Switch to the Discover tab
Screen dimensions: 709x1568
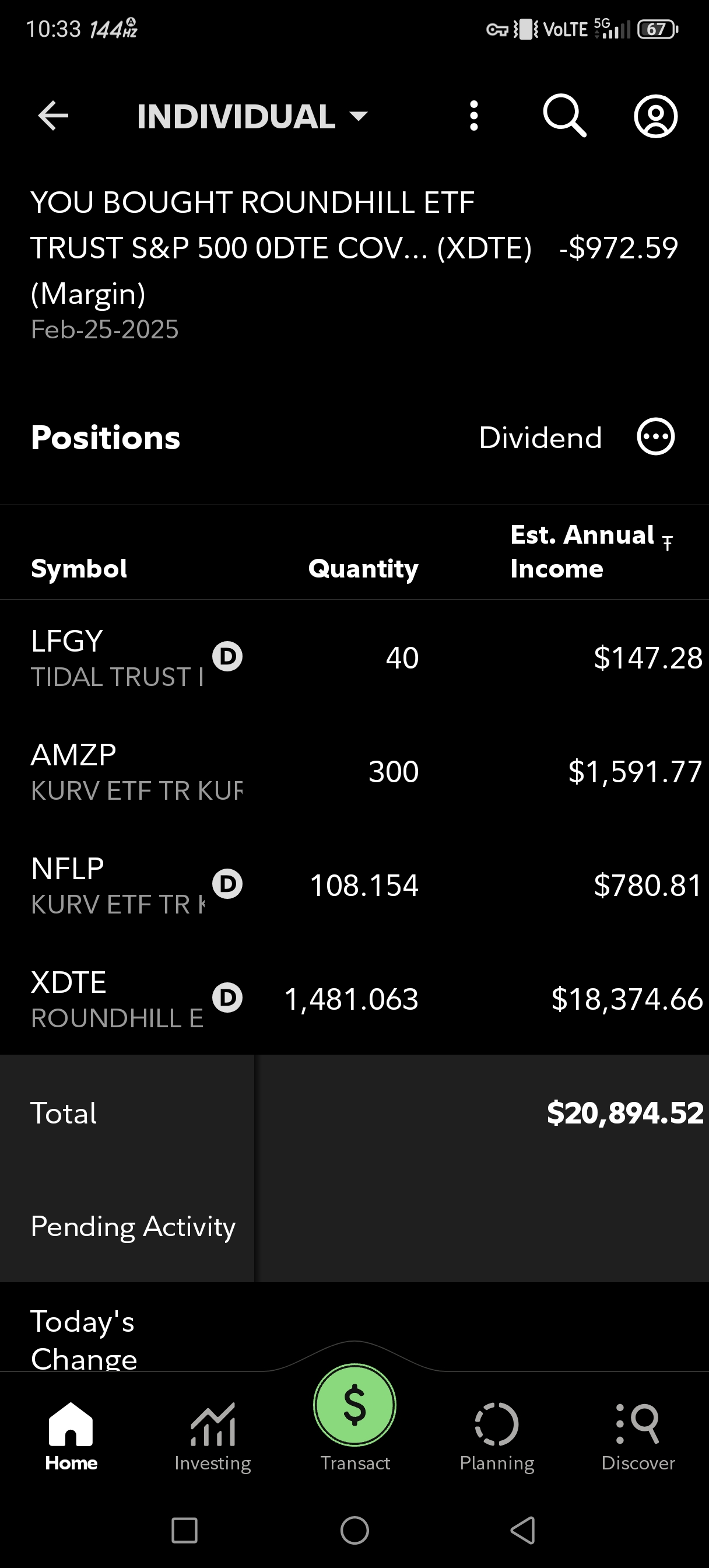(x=638, y=1437)
